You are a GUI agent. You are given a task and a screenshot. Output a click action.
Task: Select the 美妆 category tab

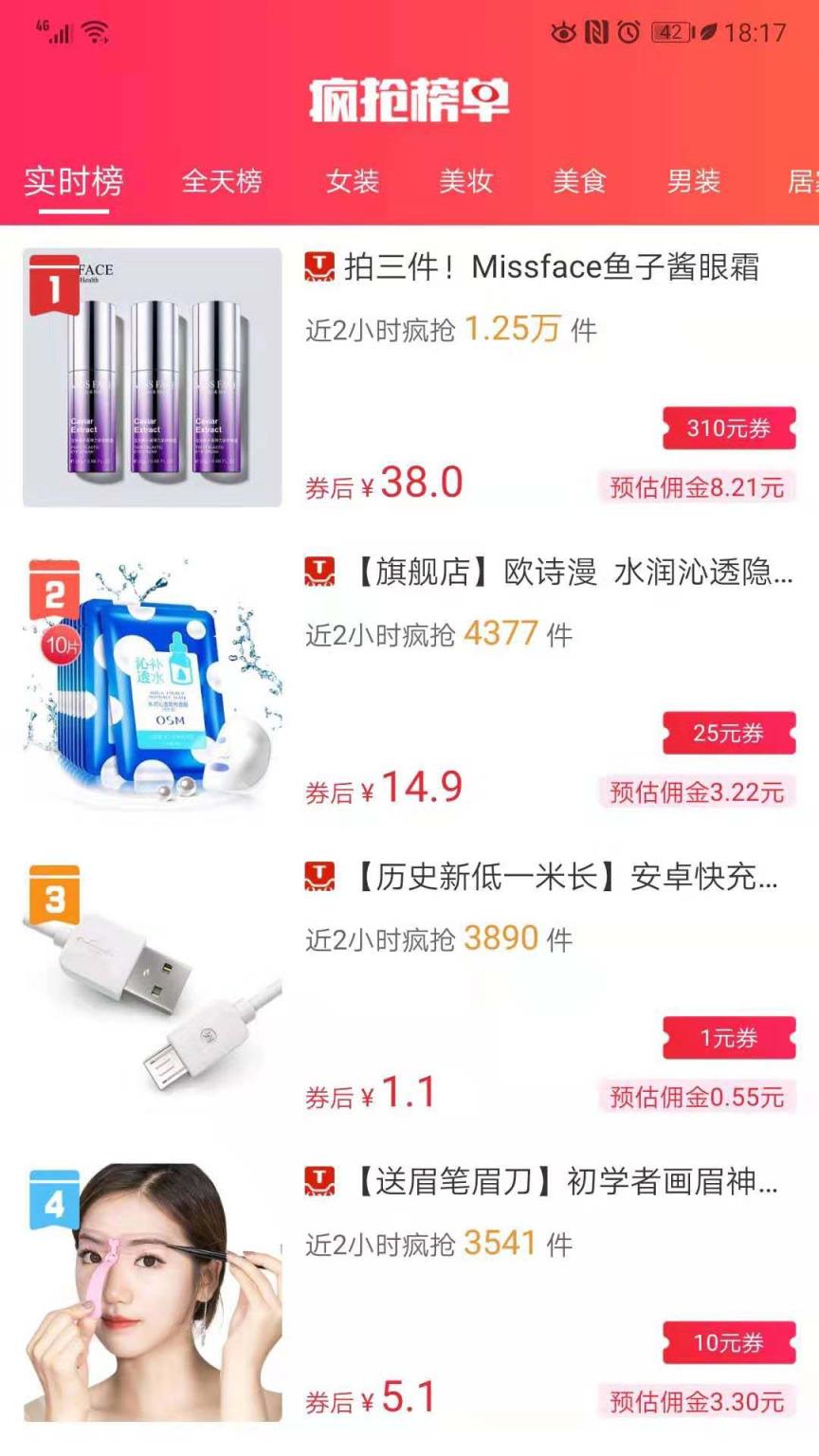[x=467, y=182]
